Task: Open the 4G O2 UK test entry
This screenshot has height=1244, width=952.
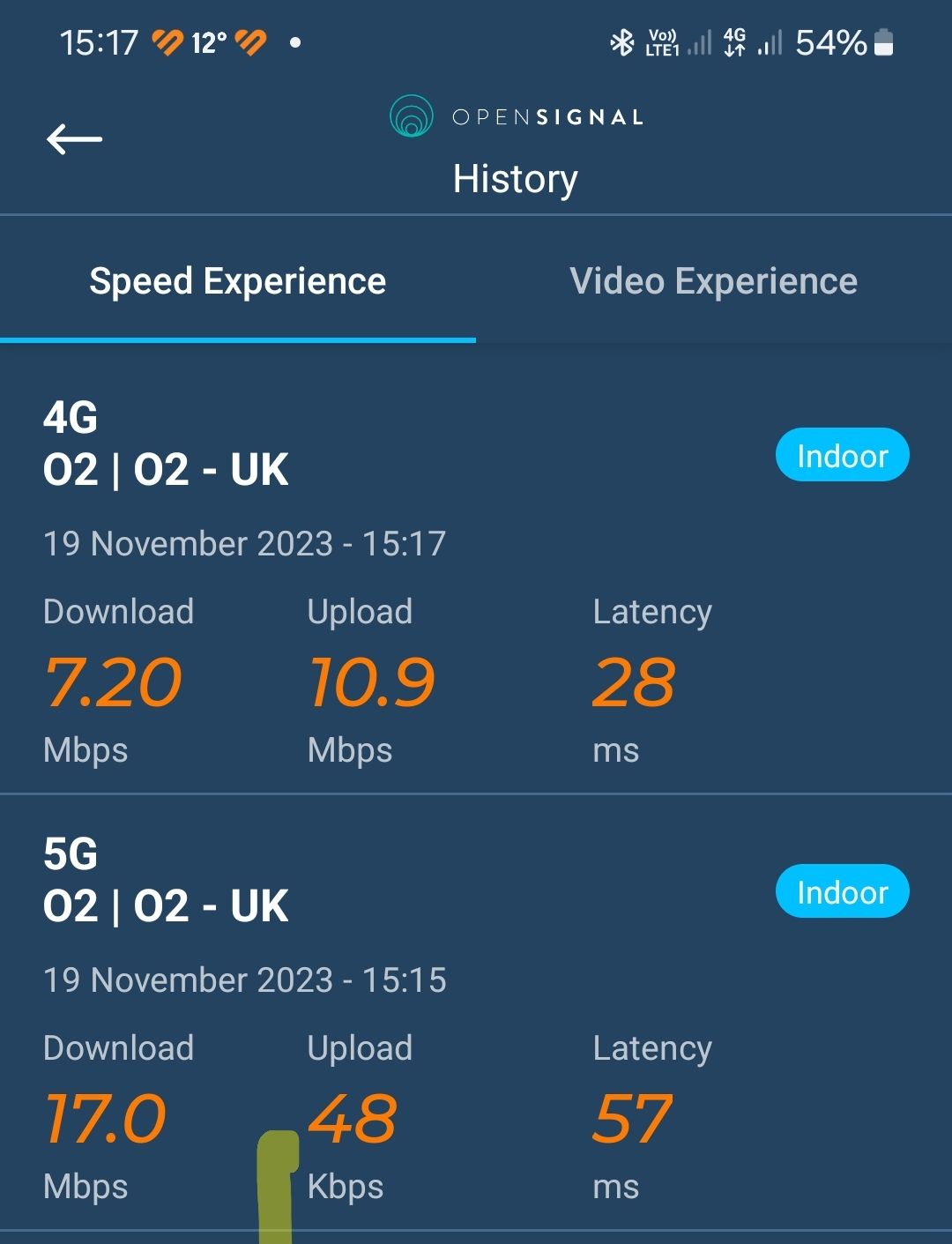Action: point(167,469)
